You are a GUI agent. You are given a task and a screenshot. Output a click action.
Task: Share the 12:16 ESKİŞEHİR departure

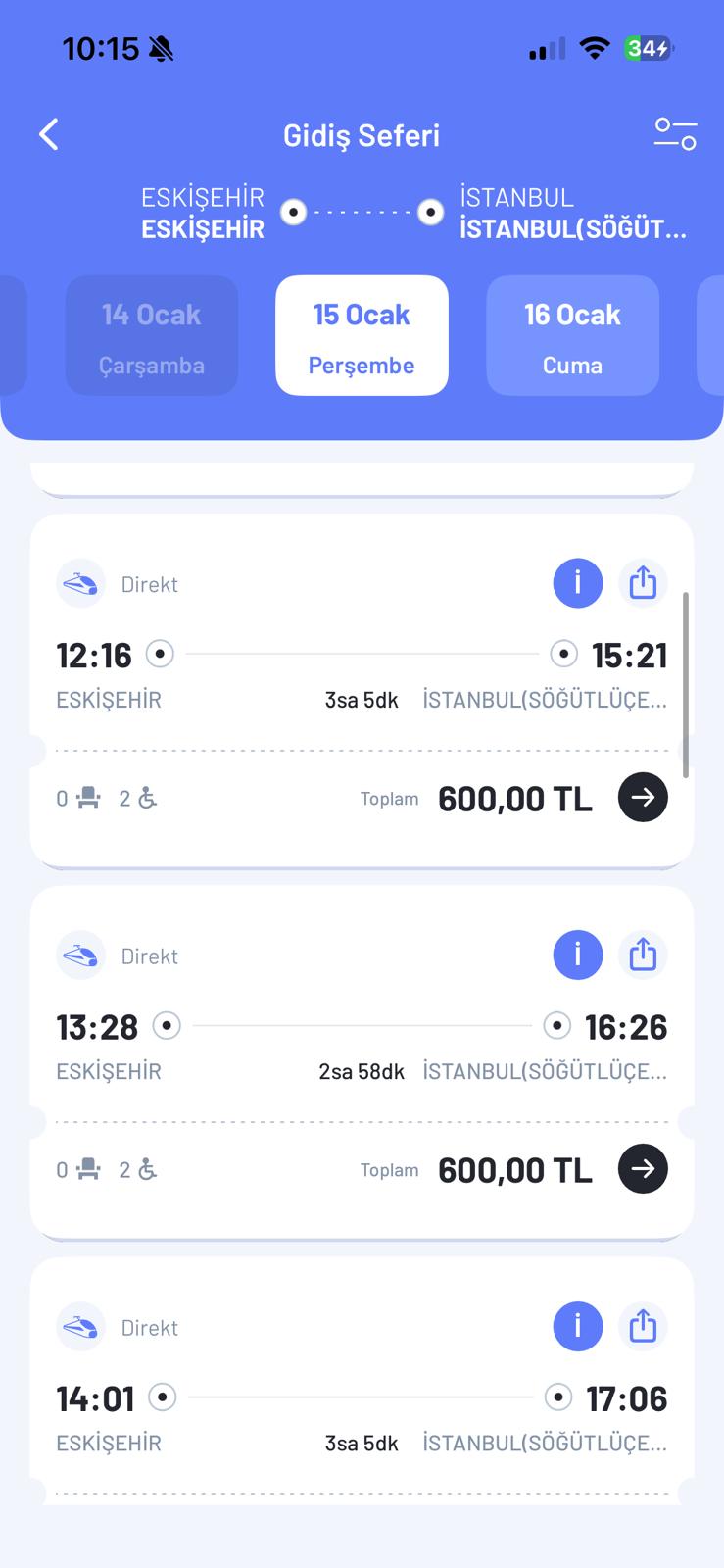643,582
